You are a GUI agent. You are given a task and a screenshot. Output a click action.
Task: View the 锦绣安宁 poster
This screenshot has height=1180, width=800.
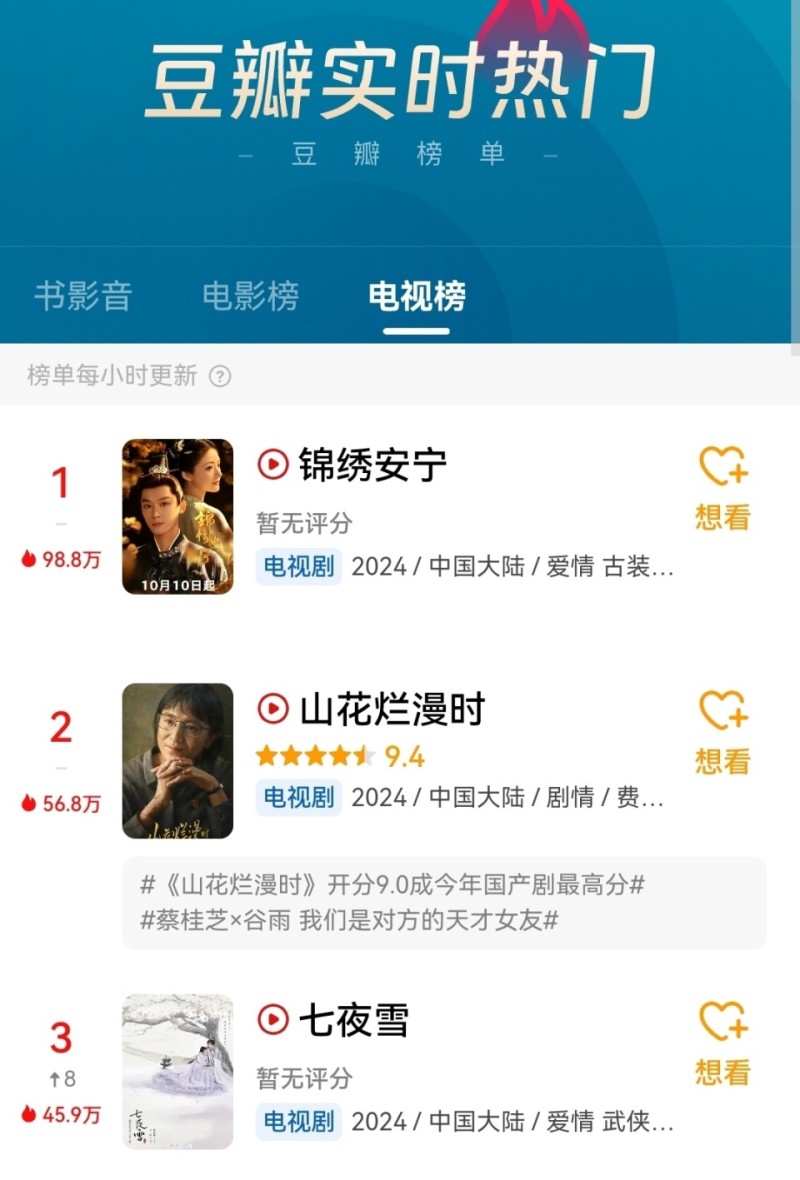pos(178,517)
